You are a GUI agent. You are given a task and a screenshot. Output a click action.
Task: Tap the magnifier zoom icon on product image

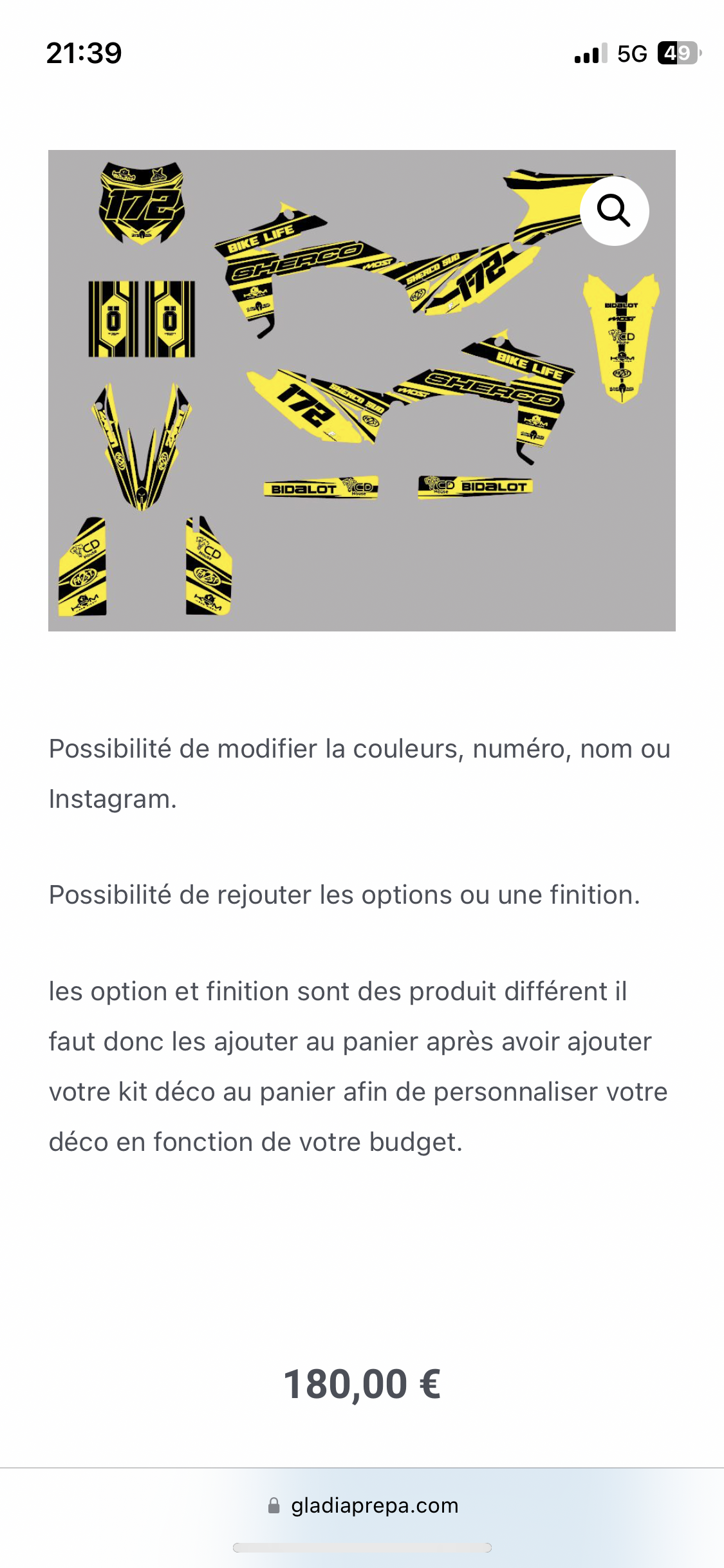pos(614,211)
